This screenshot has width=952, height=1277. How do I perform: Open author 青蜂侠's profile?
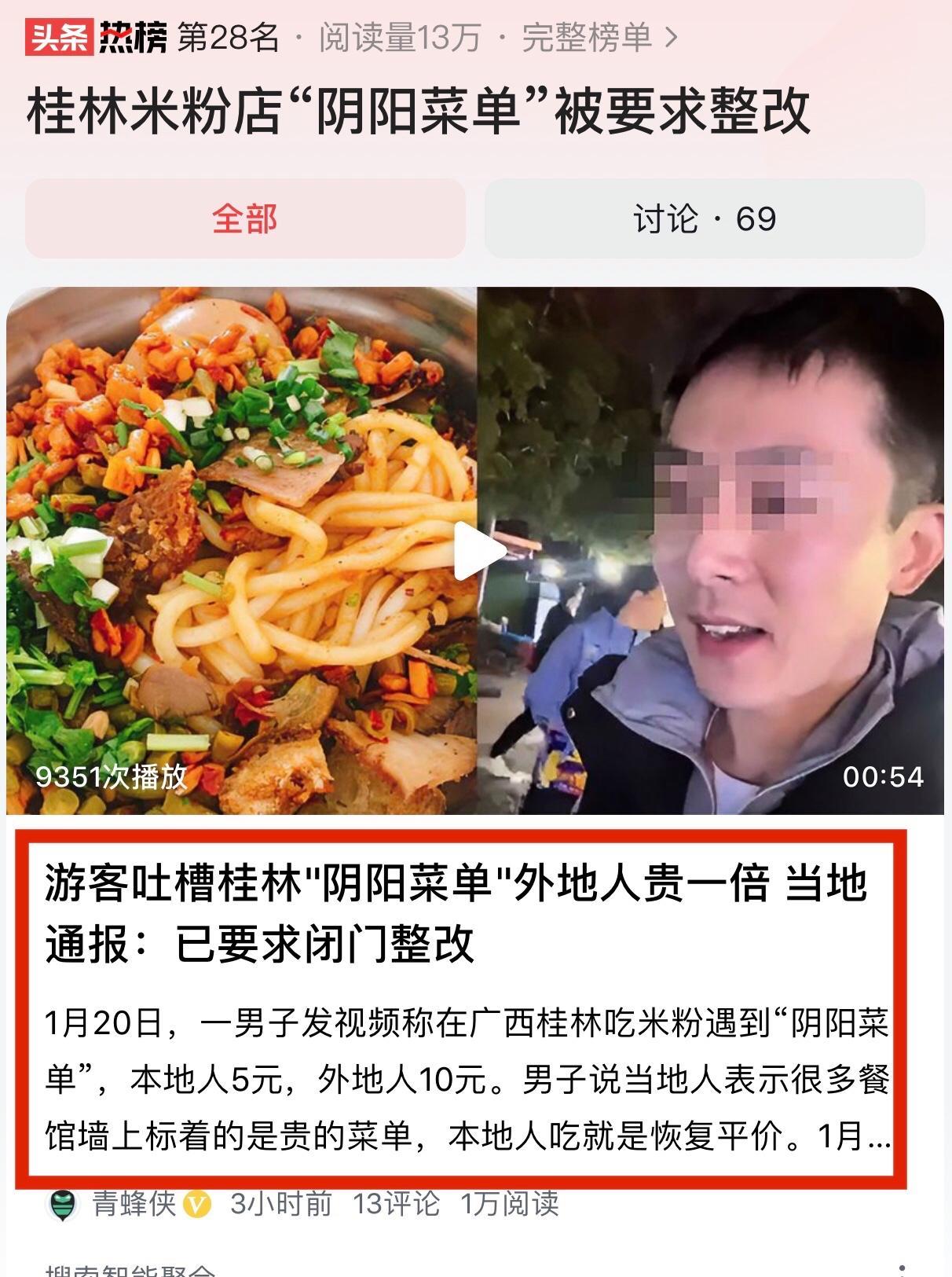tap(134, 1203)
